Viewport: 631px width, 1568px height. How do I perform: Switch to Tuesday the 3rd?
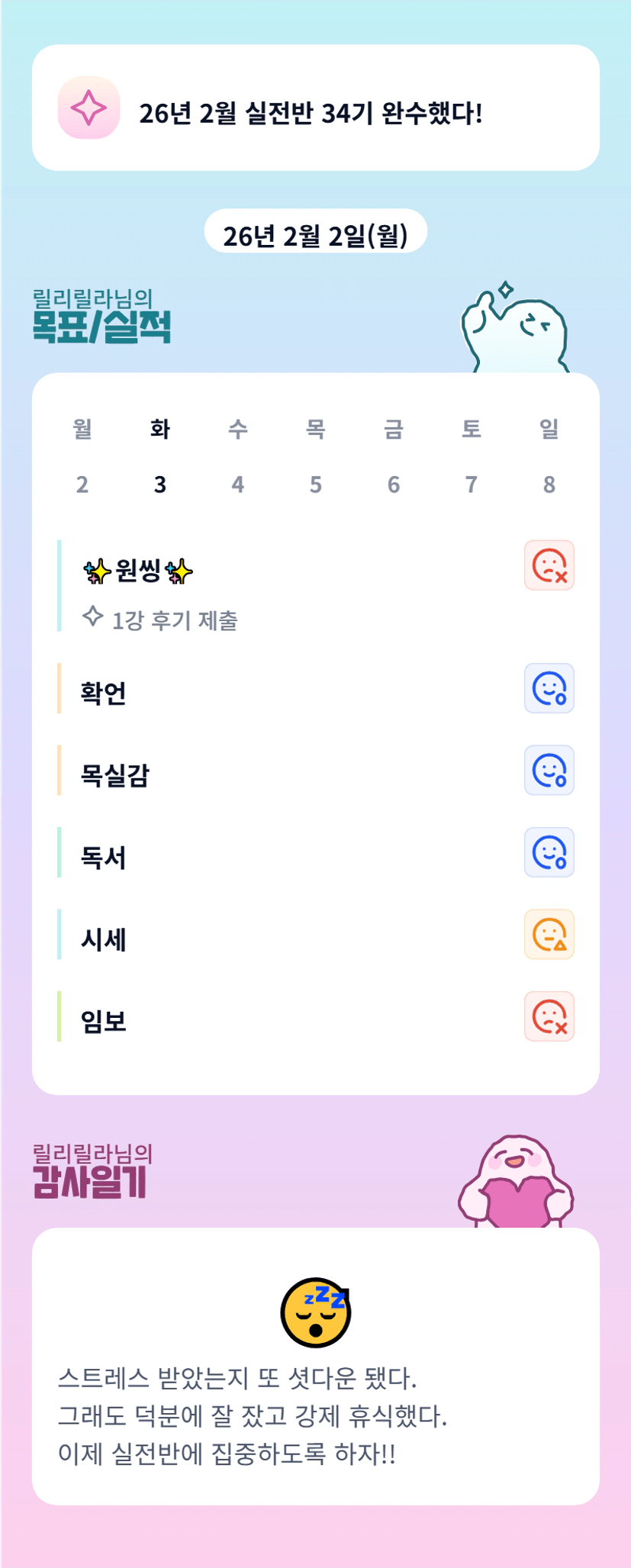pos(160,456)
